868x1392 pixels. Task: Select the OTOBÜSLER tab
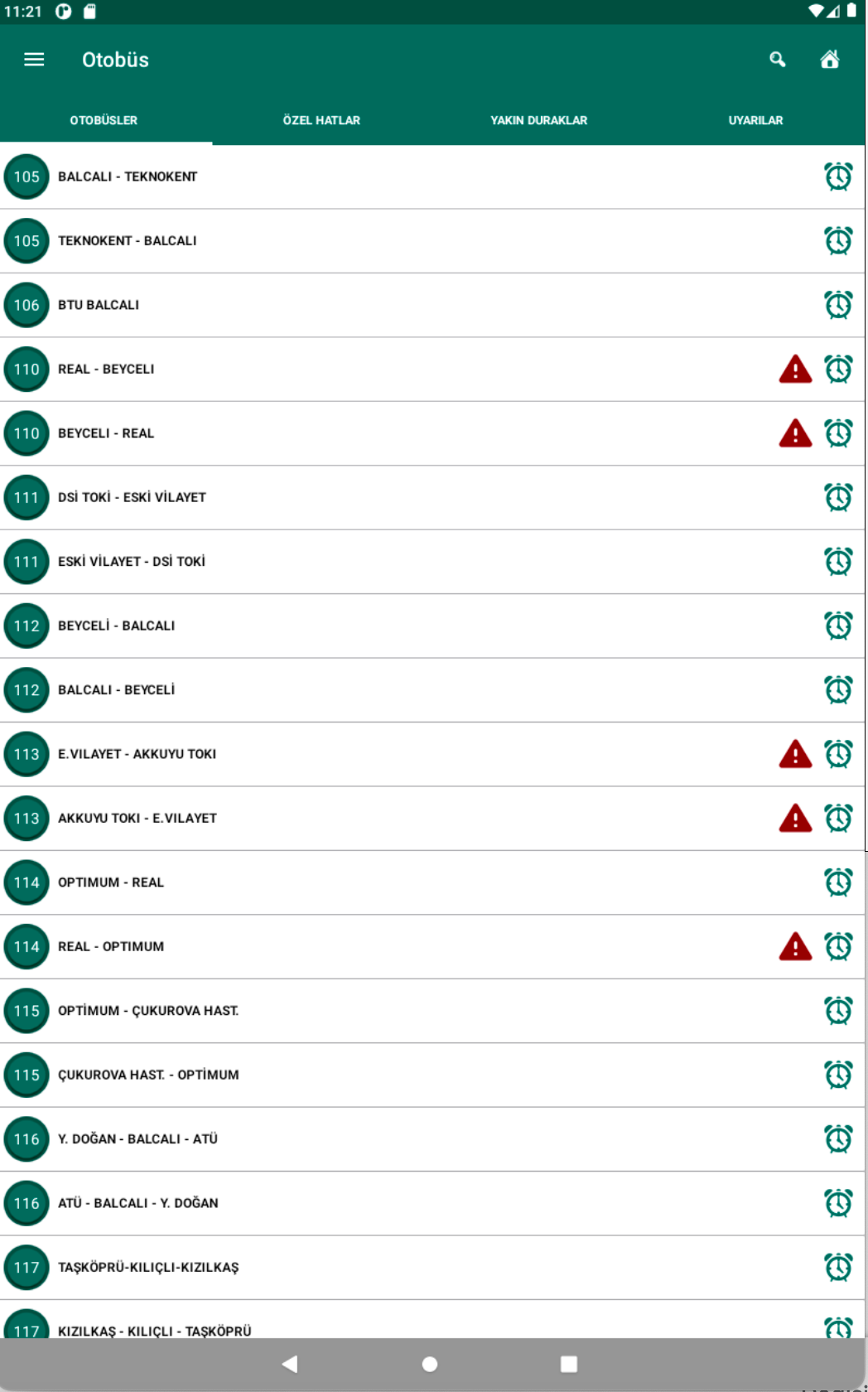pyautogui.click(x=104, y=120)
